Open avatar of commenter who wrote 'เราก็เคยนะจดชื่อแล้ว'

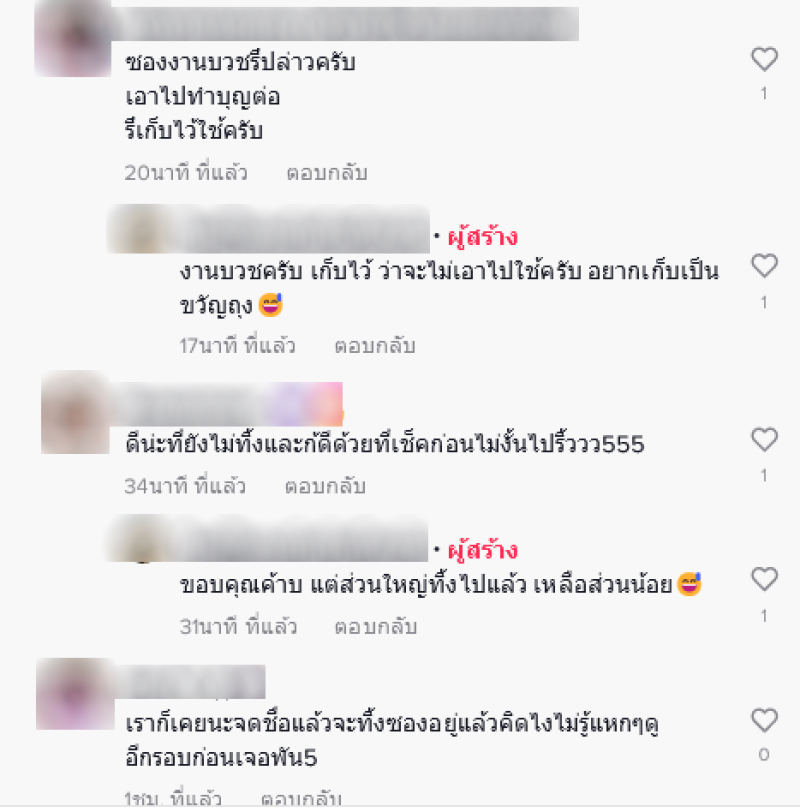tap(74, 693)
